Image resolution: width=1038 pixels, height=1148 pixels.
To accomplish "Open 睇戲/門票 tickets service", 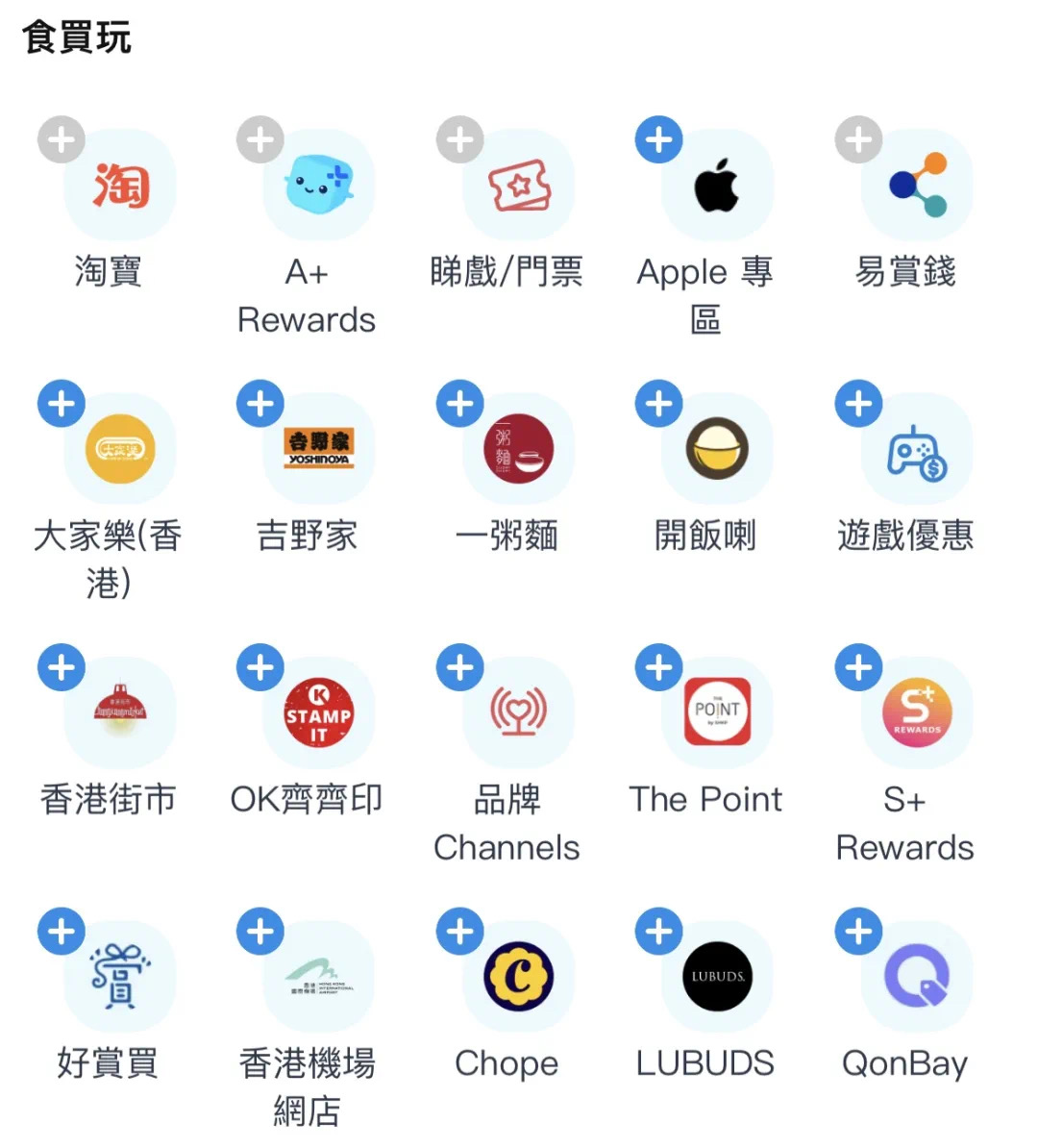I will 519,186.
